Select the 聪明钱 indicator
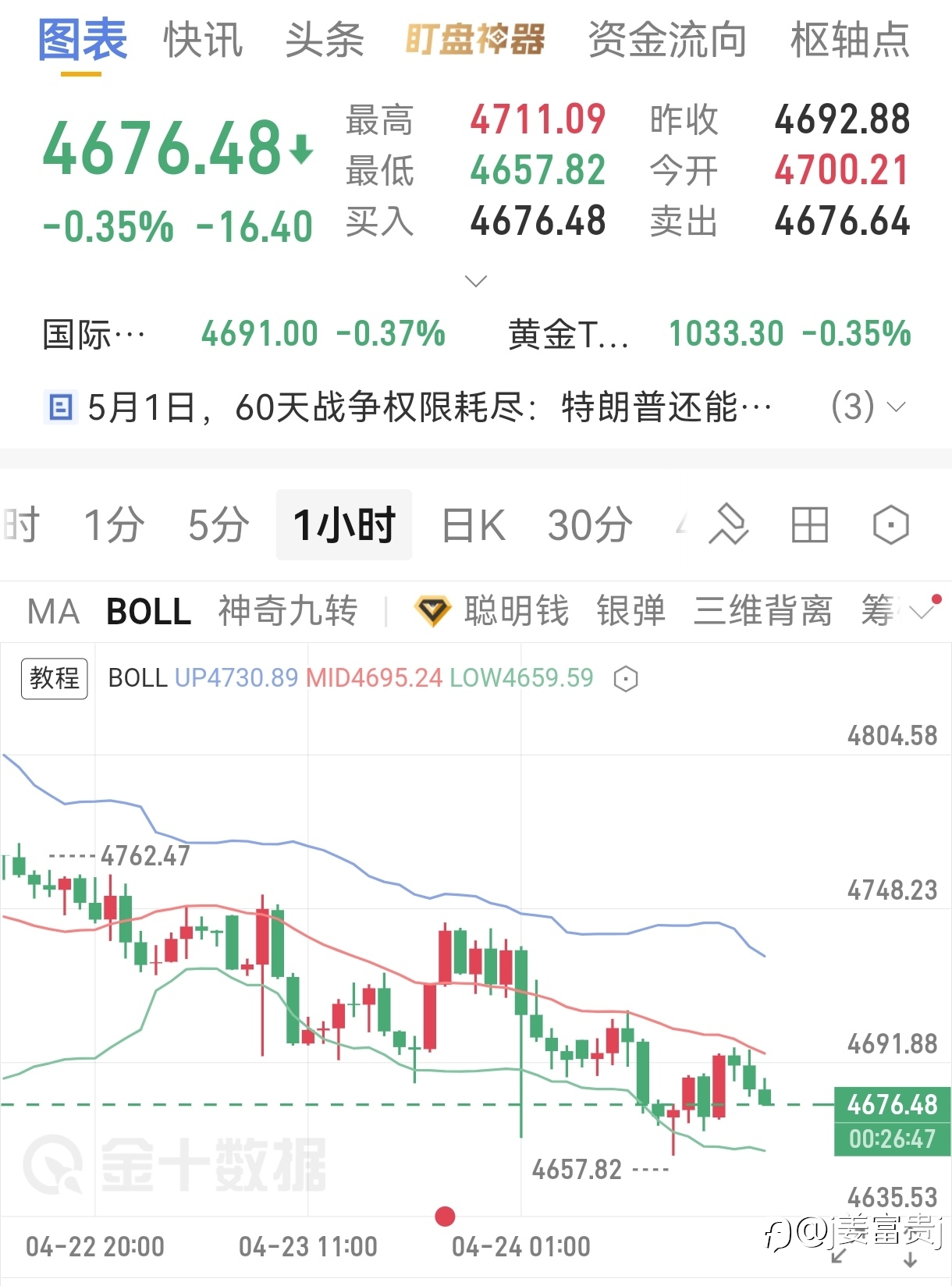This screenshot has height=1286, width=952. 492,611
